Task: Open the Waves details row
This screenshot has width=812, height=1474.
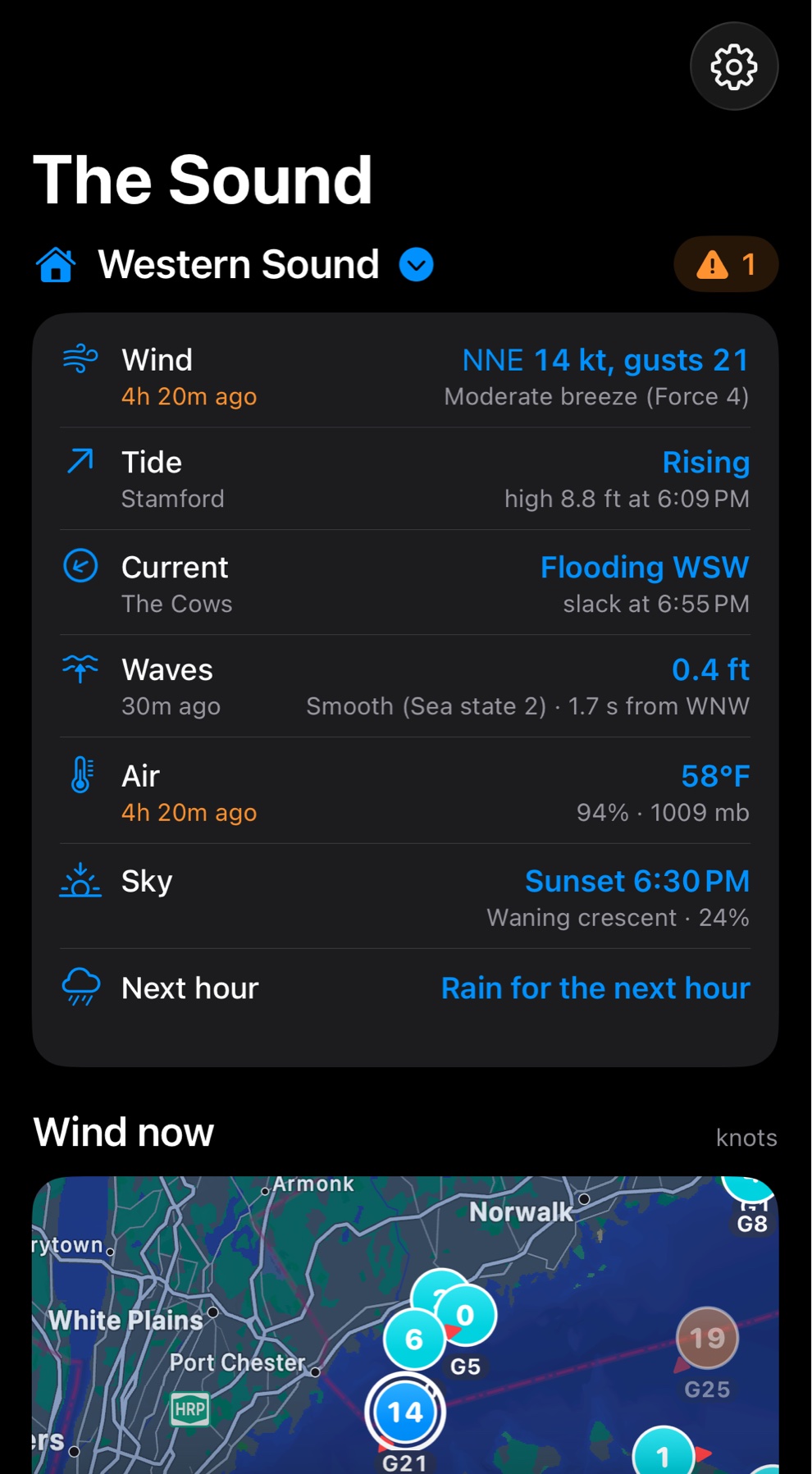Action: pyautogui.click(x=405, y=687)
